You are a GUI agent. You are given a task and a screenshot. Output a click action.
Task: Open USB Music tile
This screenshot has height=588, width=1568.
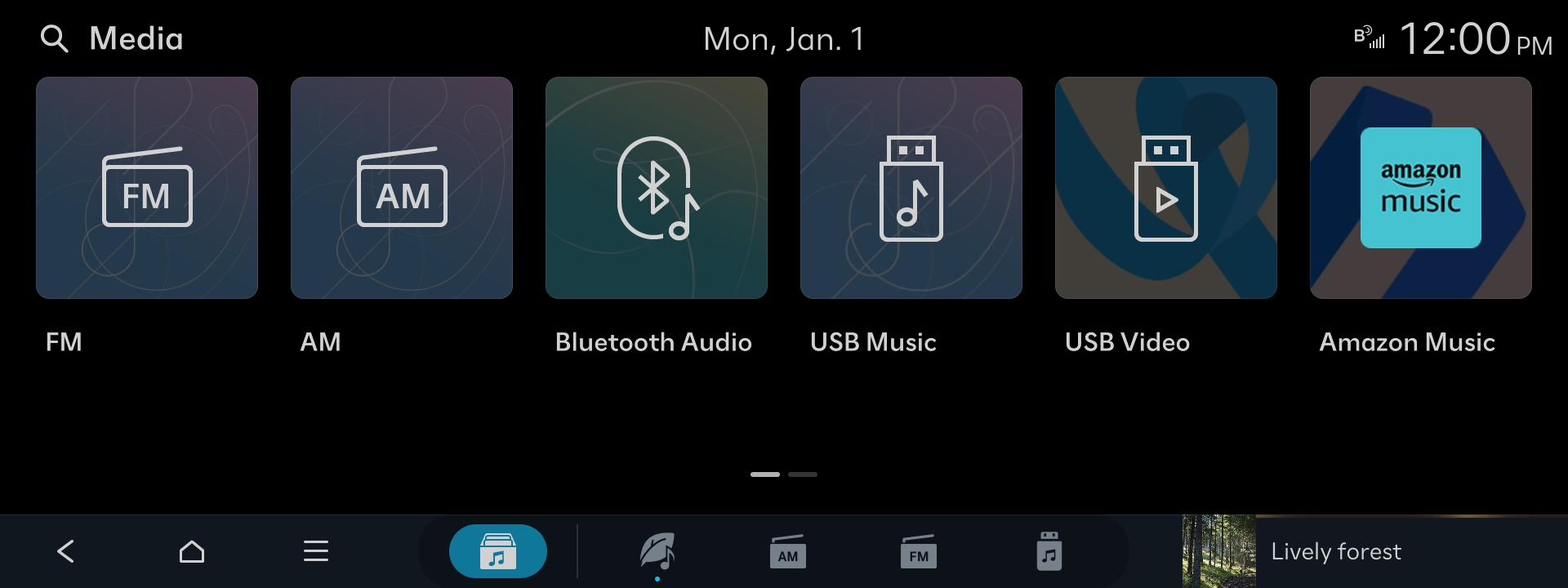pos(911,188)
